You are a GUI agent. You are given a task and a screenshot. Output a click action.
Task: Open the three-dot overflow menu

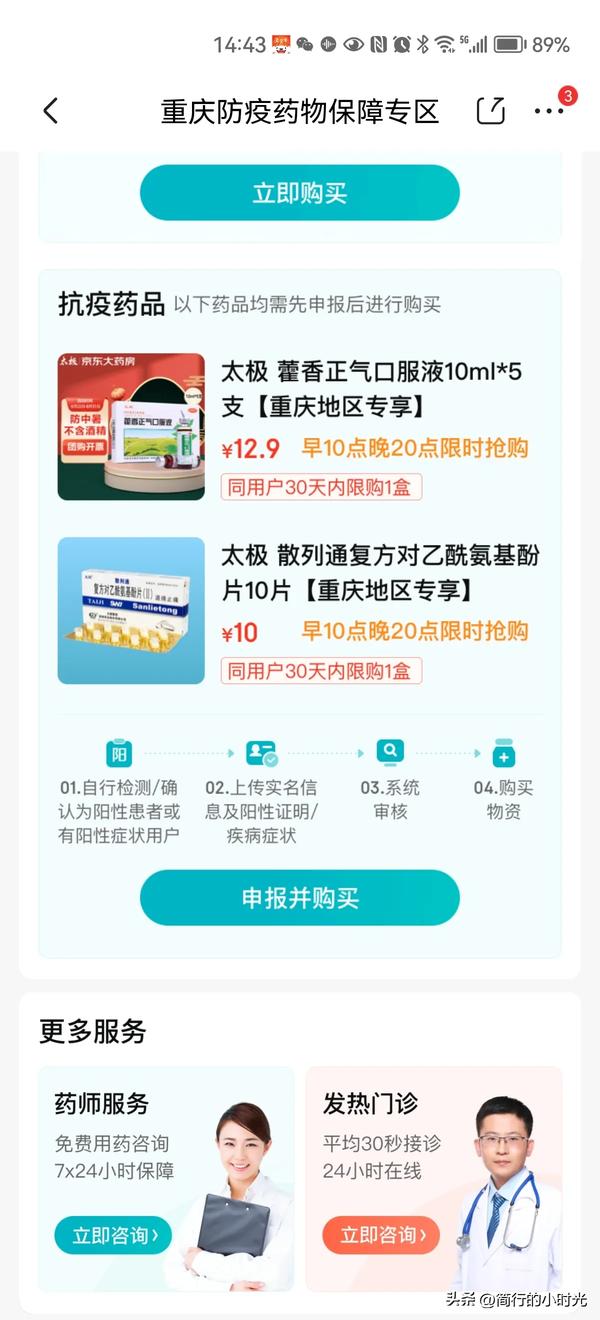pos(549,111)
